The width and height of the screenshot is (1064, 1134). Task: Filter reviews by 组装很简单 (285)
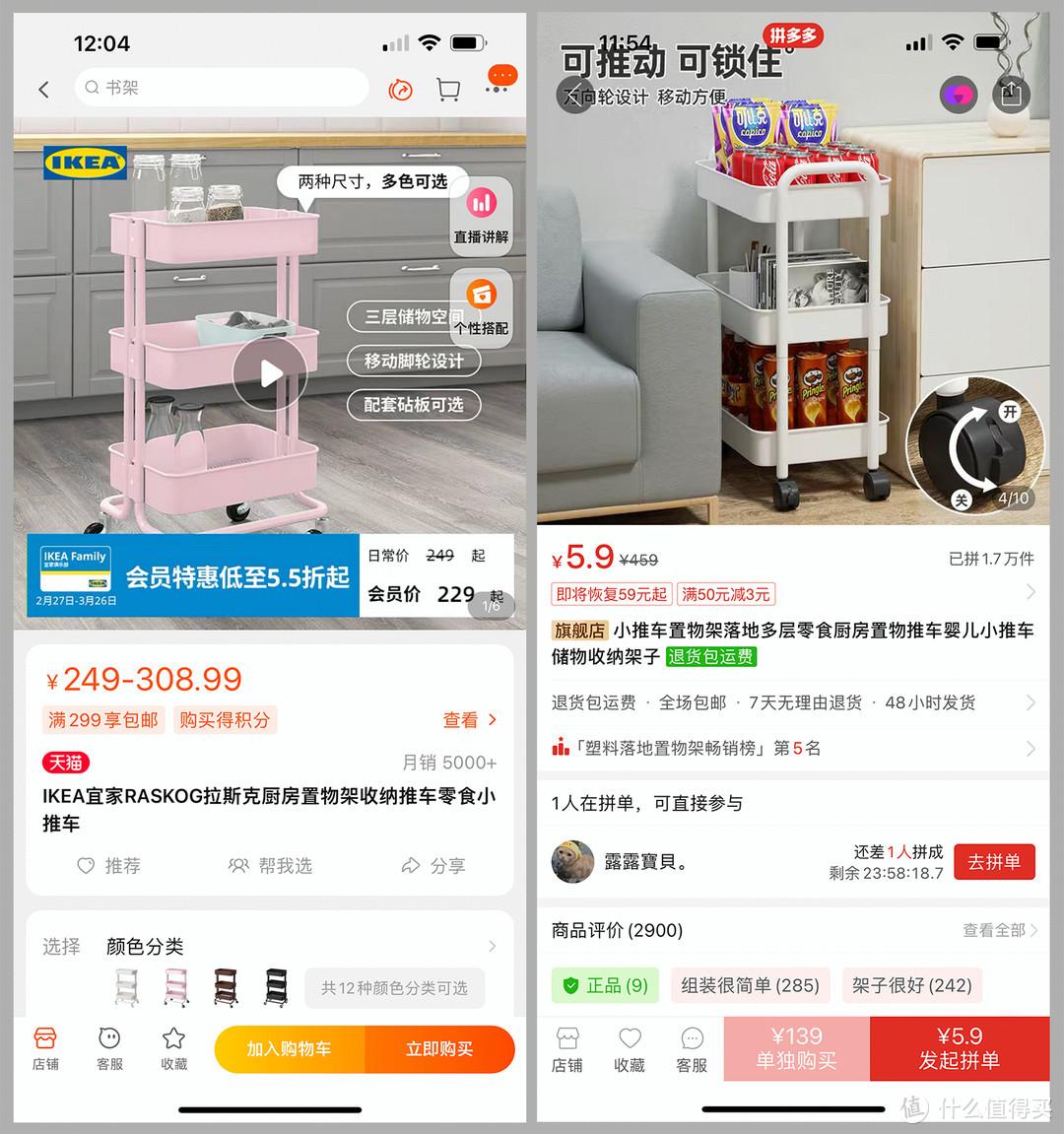click(x=750, y=985)
